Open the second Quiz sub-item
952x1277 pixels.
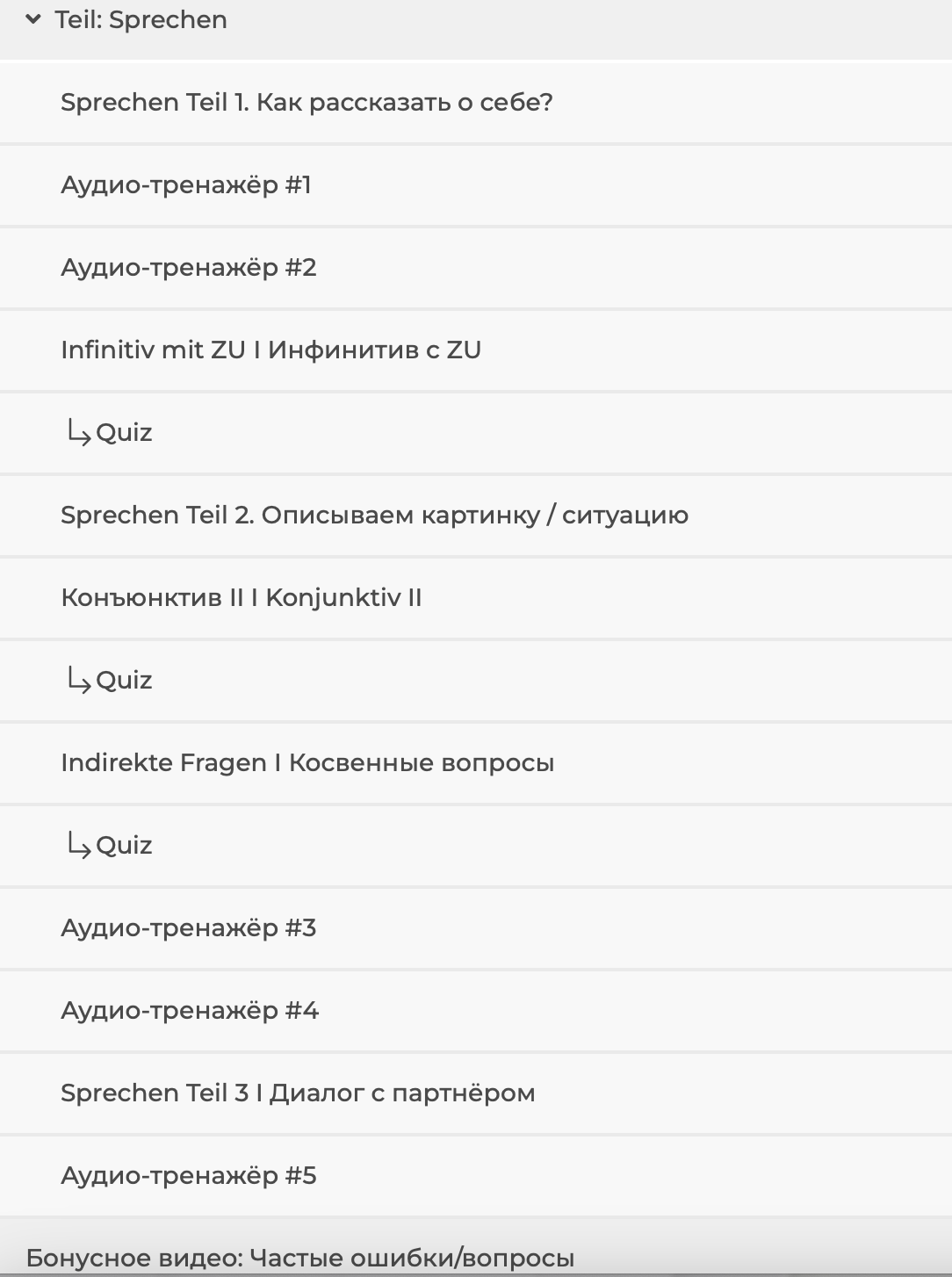[124, 680]
